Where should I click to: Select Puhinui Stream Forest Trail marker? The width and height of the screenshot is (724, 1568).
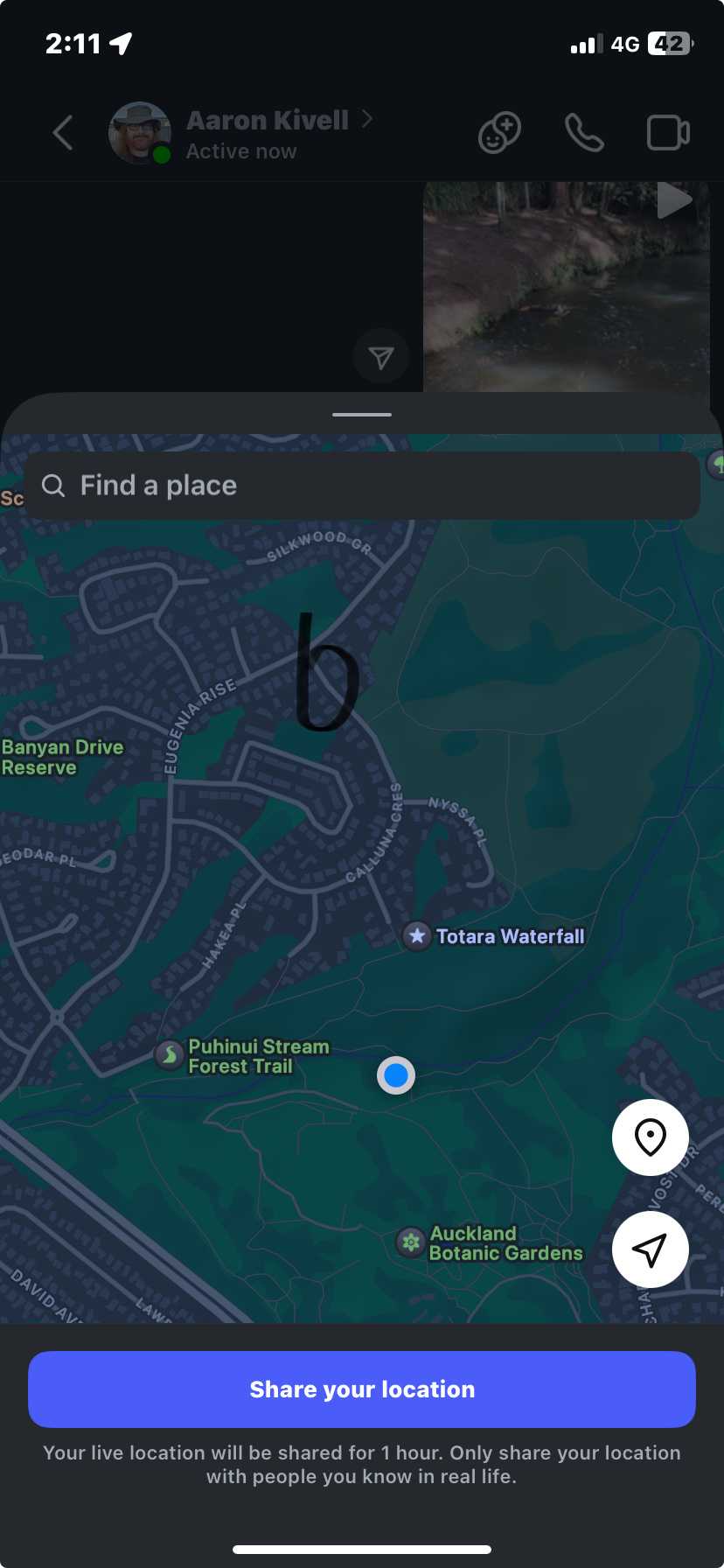click(169, 1055)
